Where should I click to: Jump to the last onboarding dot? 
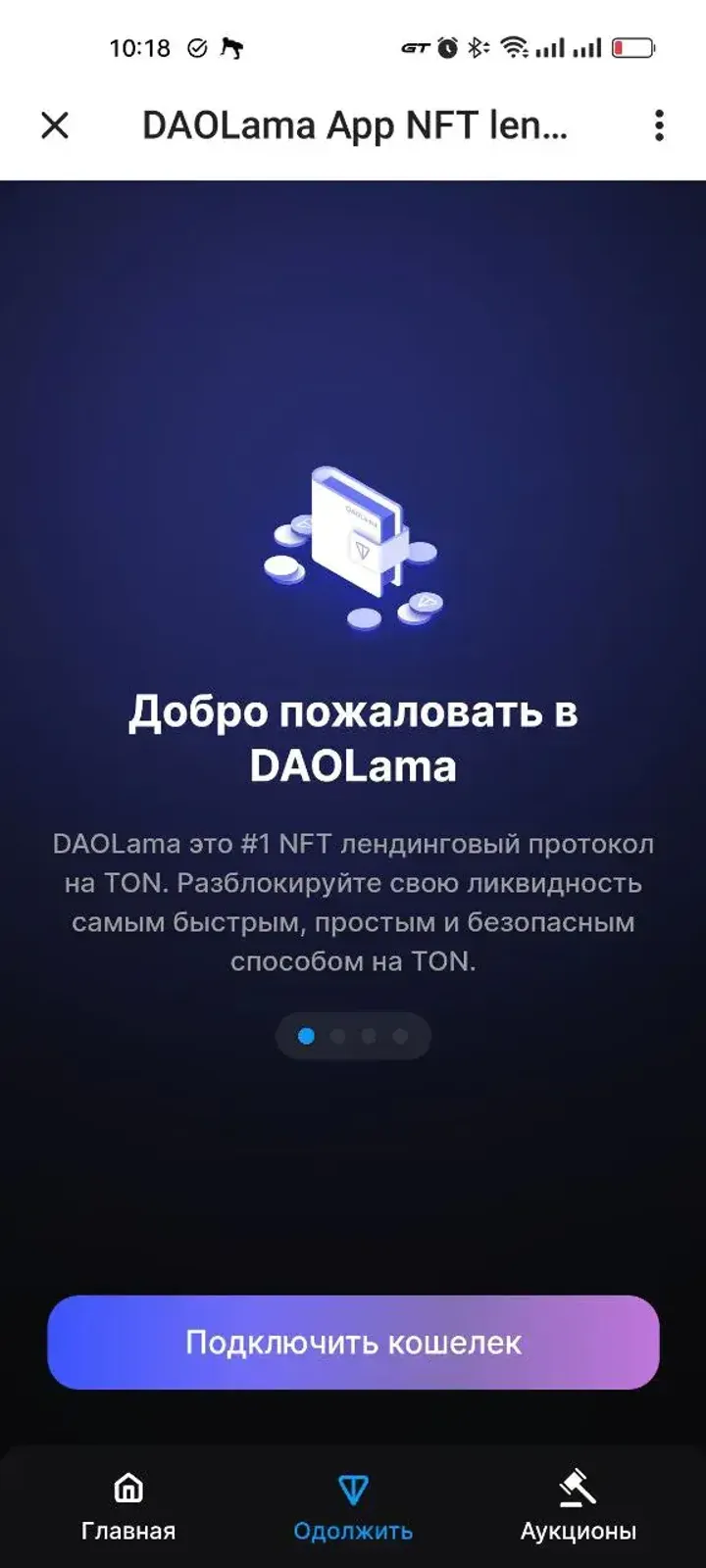click(400, 1036)
